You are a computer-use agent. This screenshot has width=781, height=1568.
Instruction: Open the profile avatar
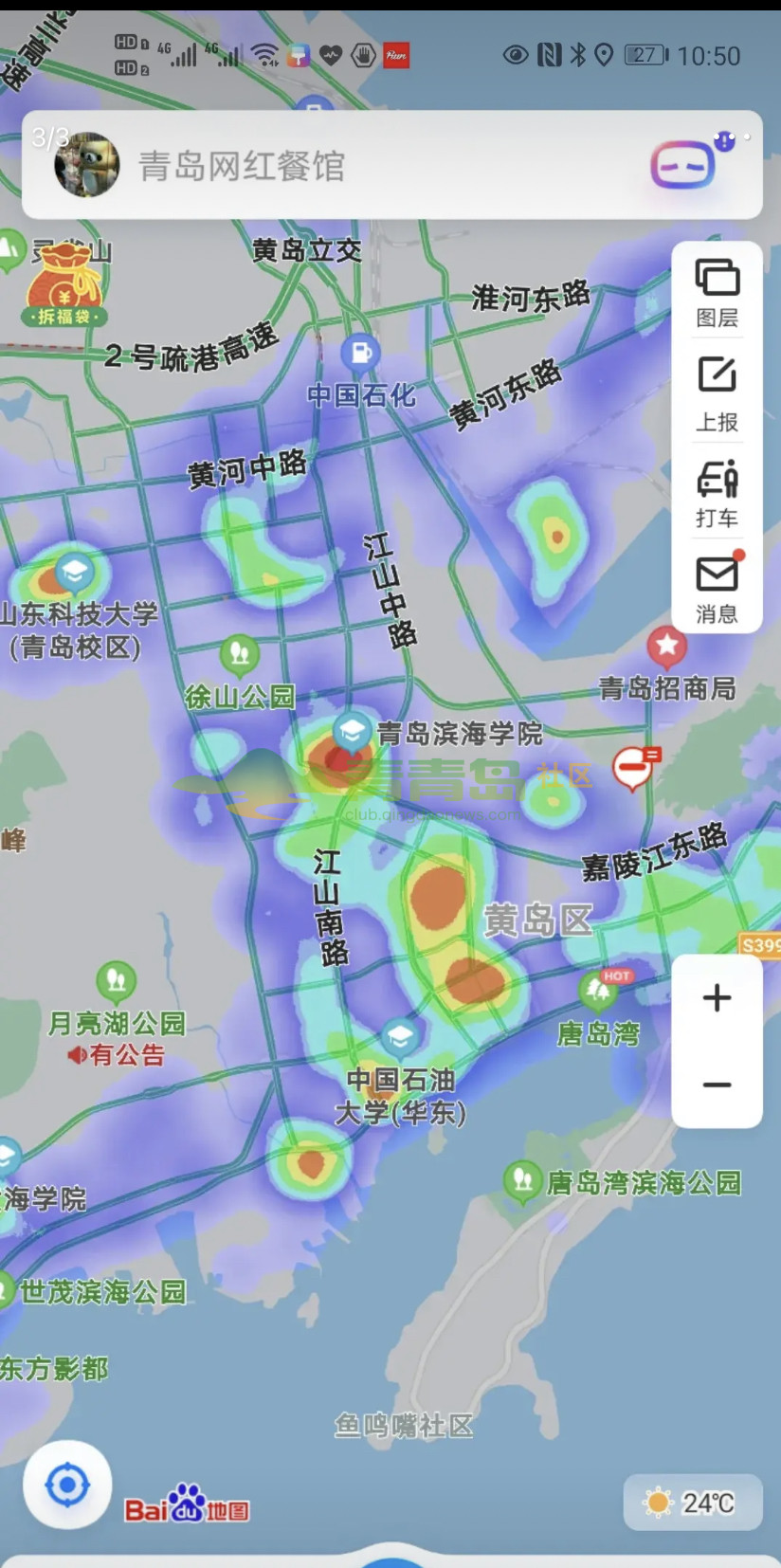tap(87, 165)
